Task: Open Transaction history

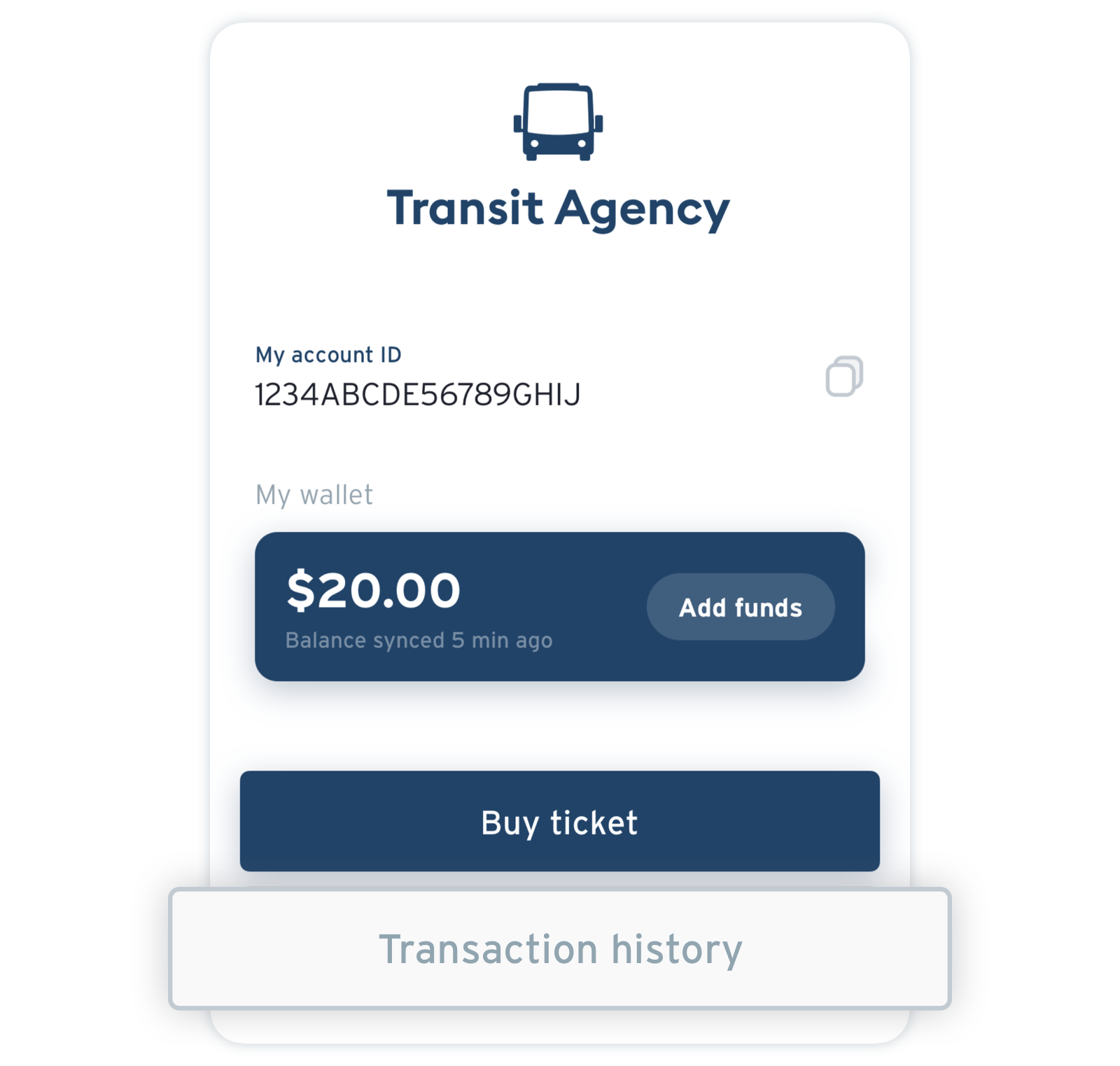Action: click(x=559, y=948)
